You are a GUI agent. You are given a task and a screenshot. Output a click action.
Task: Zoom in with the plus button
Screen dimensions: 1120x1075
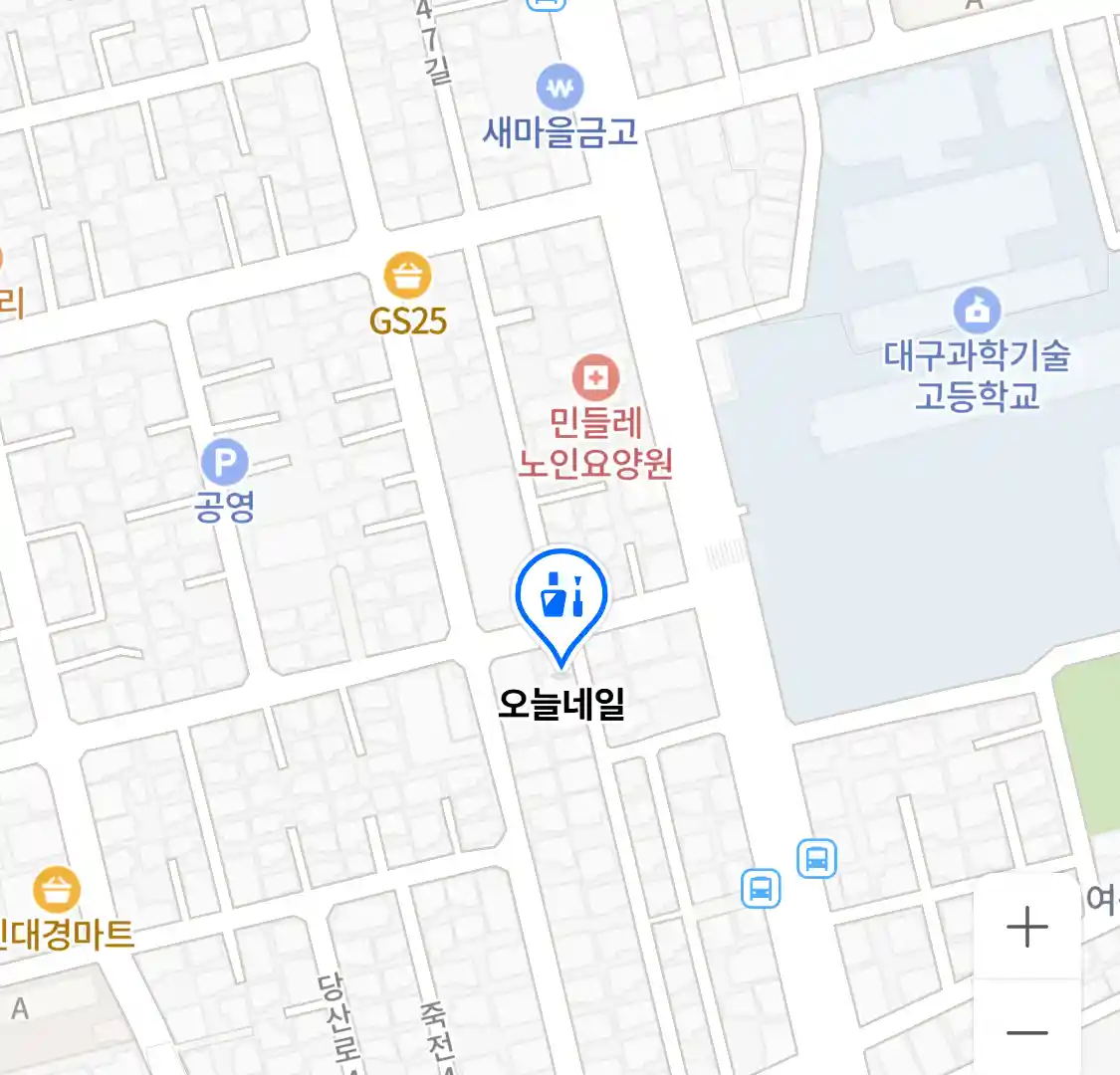point(1026,928)
